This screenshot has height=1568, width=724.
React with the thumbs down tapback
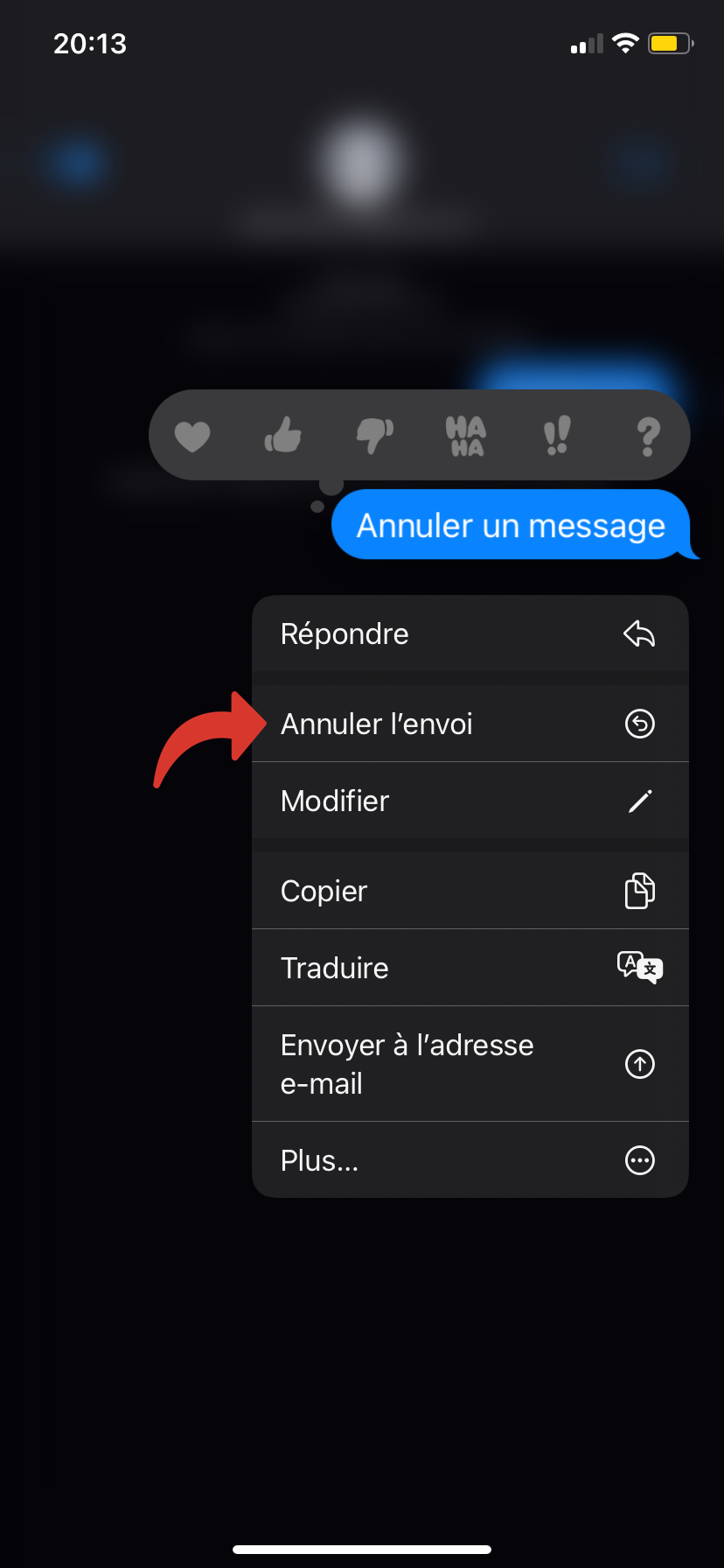point(375,436)
